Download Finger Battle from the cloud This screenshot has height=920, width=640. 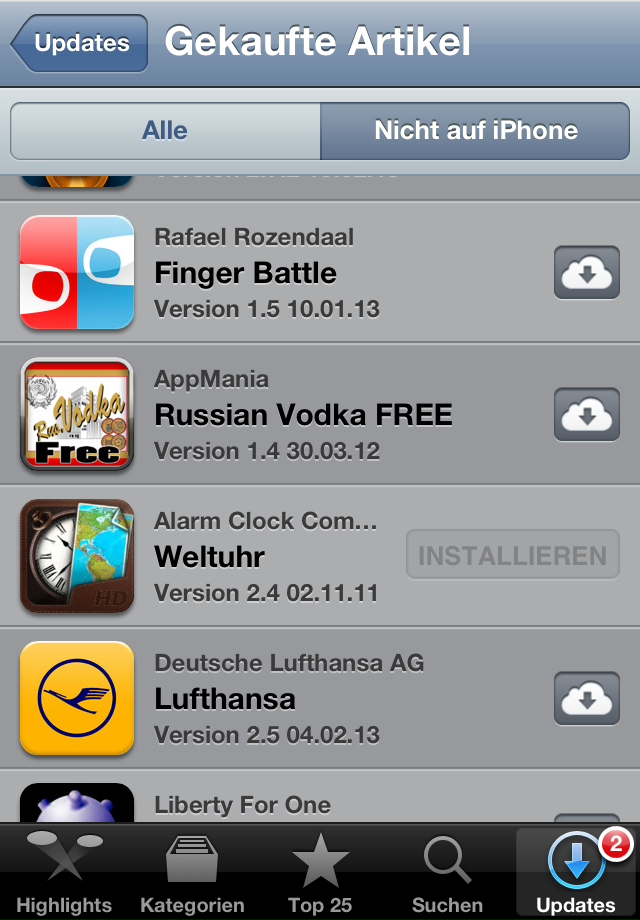coord(586,272)
